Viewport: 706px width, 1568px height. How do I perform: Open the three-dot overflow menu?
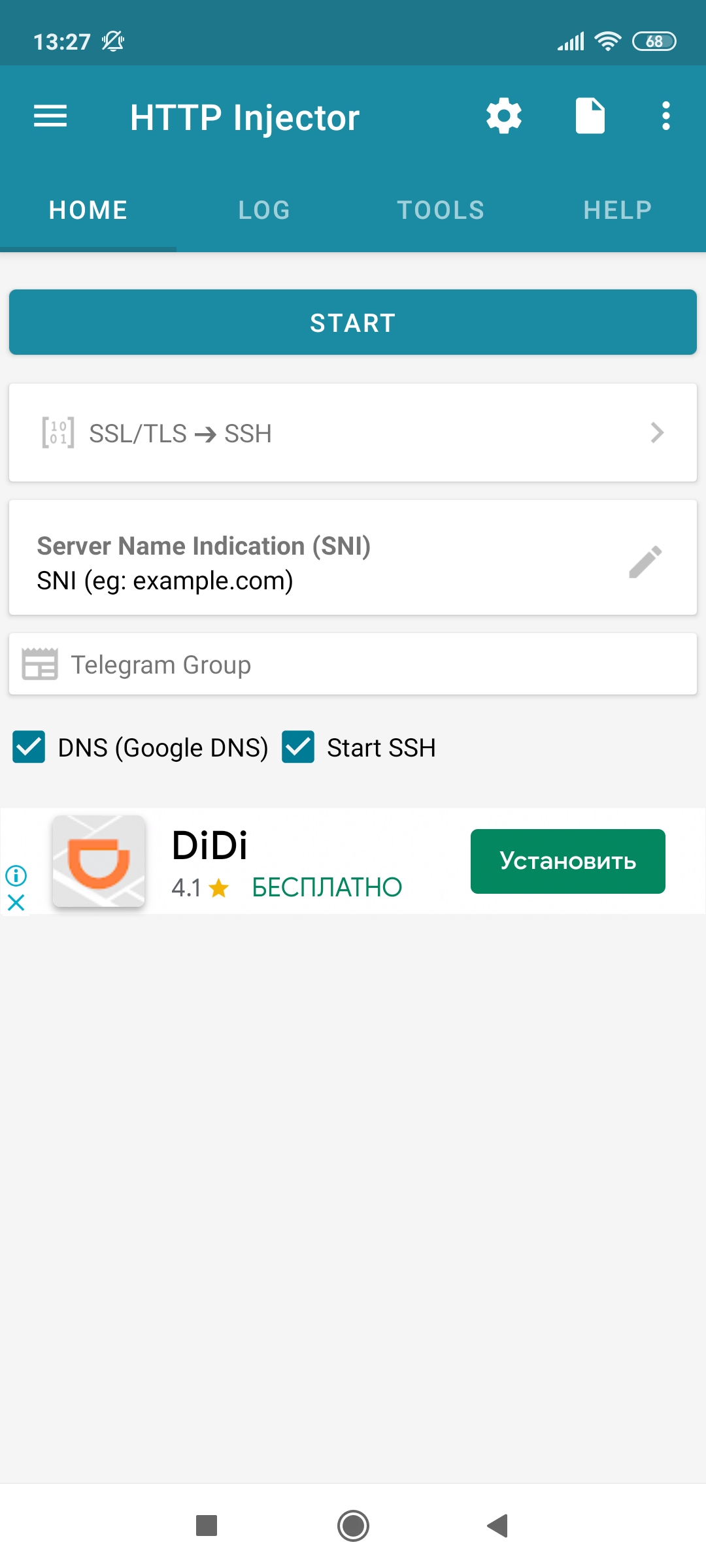pos(665,116)
